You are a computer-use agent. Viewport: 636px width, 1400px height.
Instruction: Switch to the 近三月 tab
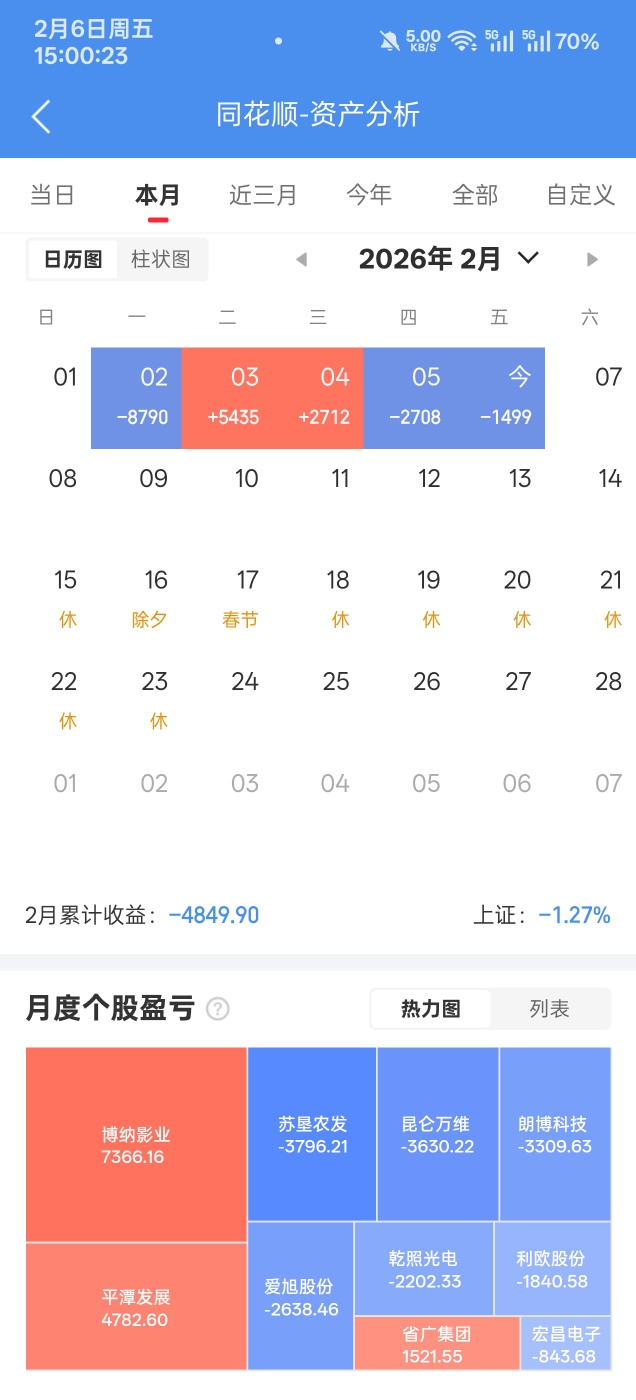pyautogui.click(x=263, y=195)
